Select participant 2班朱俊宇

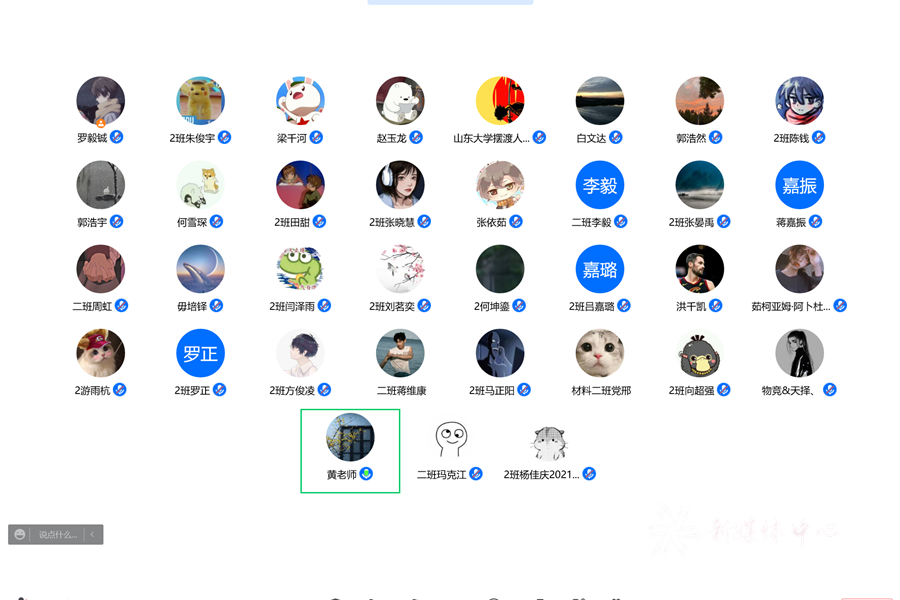(200, 101)
